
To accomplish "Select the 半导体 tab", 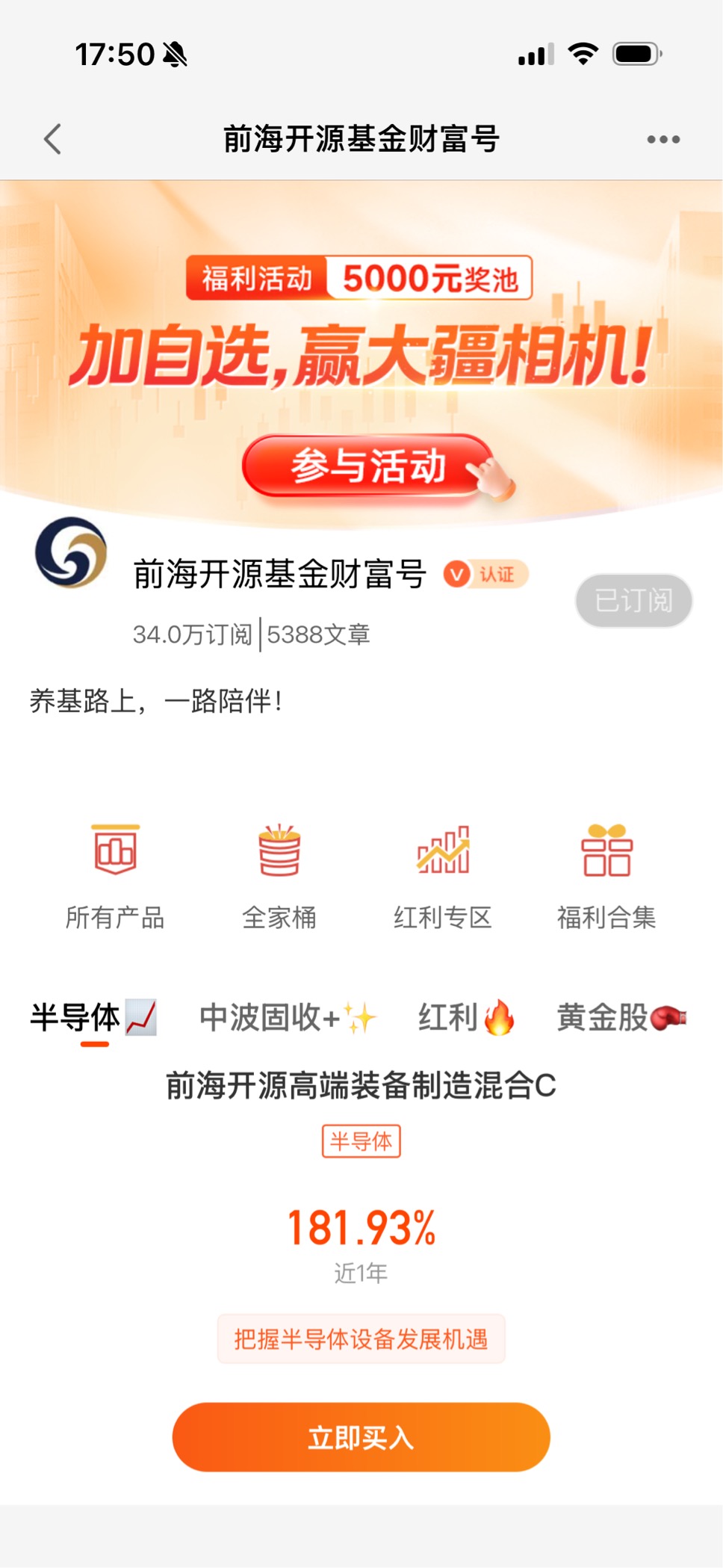I will pos(94,1018).
